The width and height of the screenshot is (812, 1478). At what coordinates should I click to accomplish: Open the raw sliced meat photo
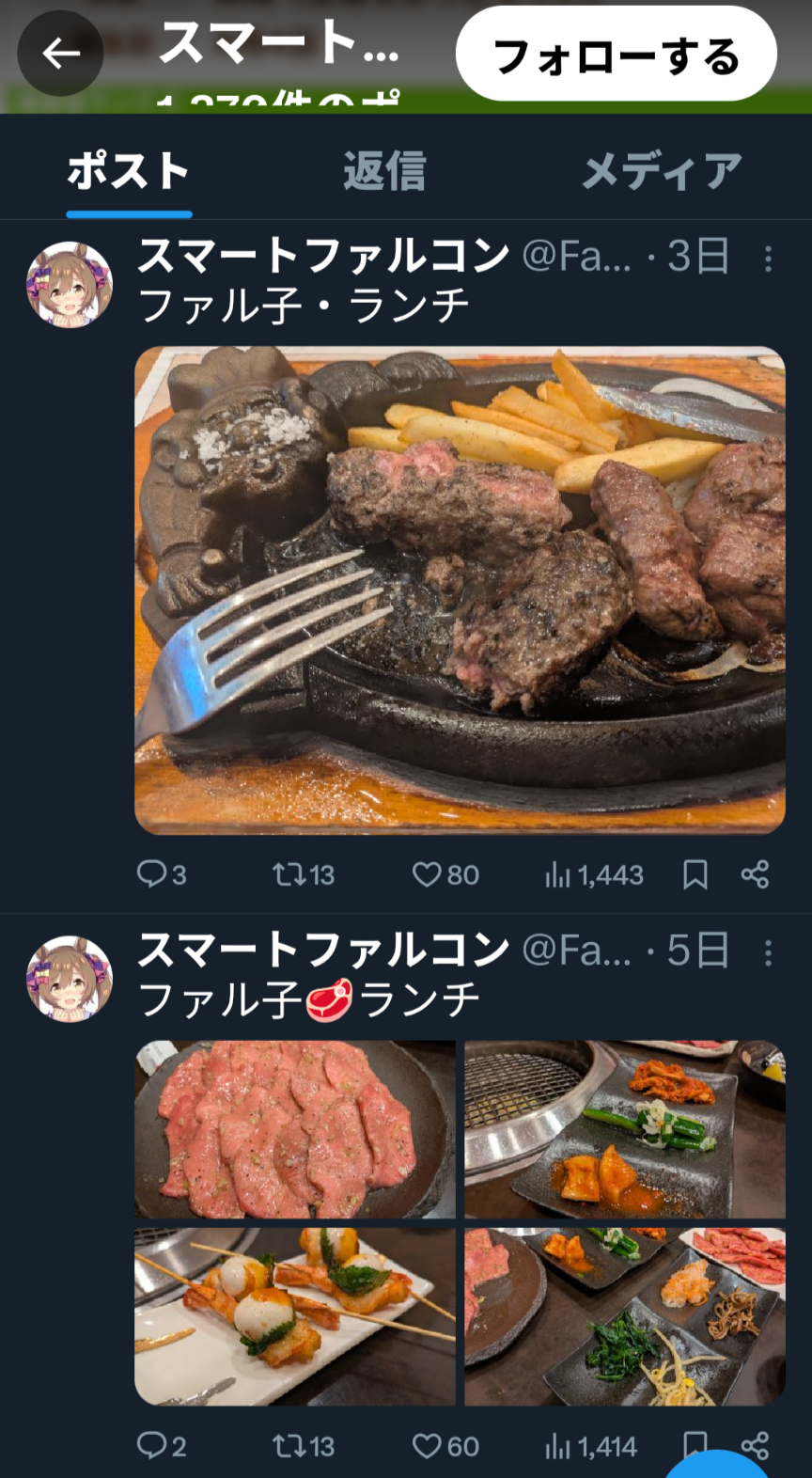click(x=295, y=1129)
